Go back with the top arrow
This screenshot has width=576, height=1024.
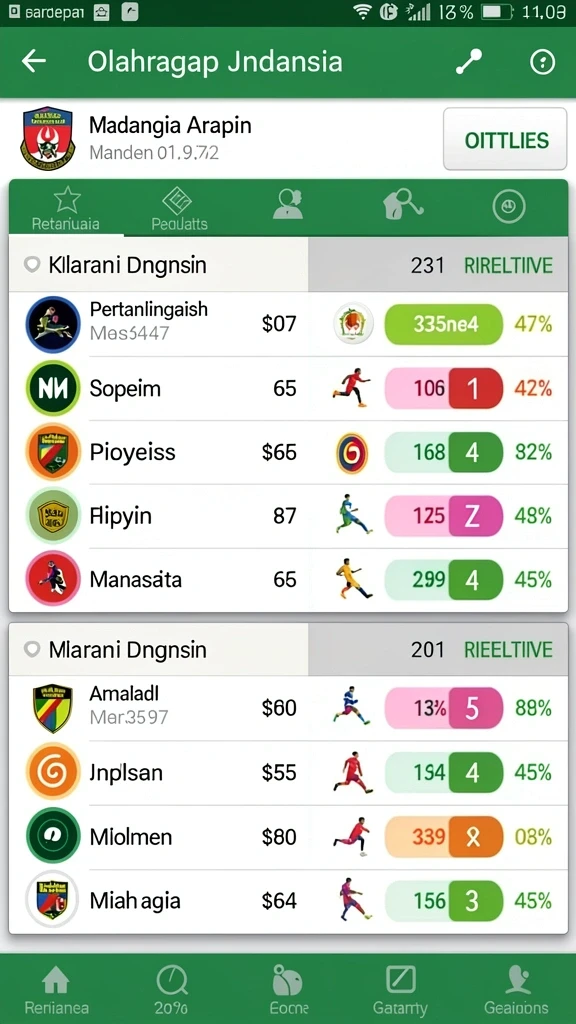pos(34,61)
